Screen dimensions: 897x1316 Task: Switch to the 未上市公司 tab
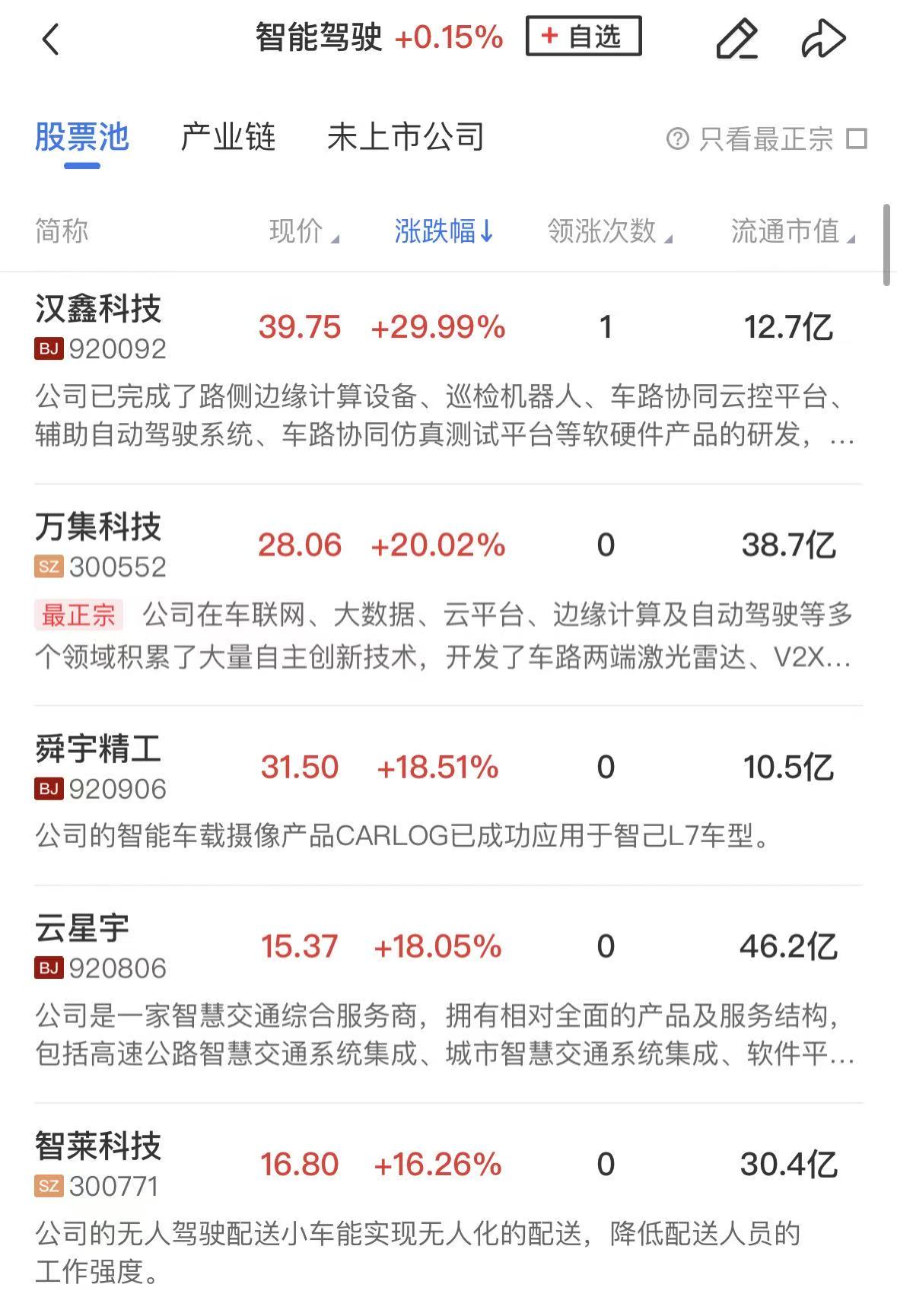pos(406,138)
